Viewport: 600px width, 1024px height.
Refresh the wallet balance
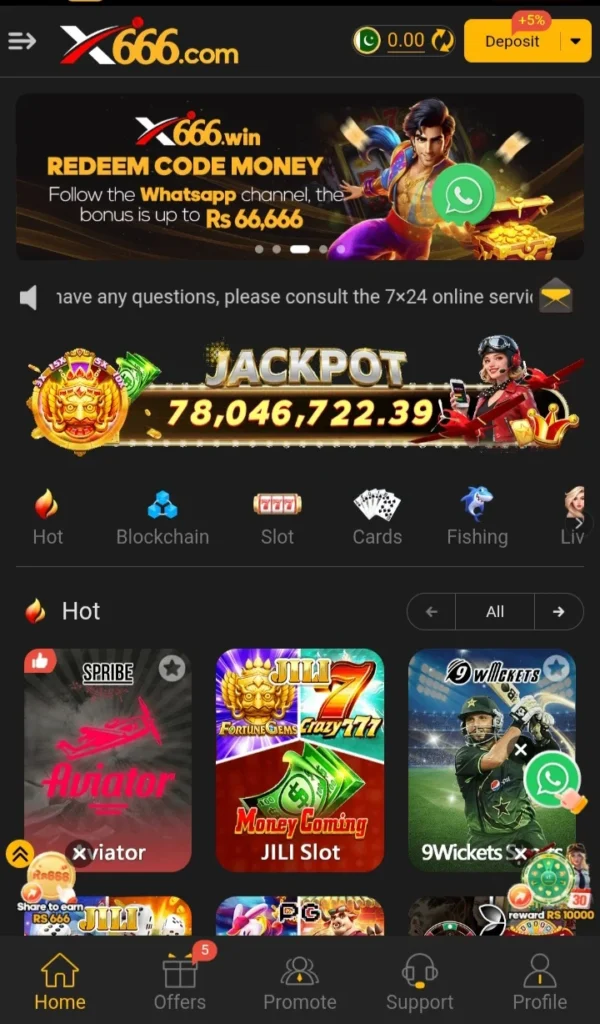442,41
